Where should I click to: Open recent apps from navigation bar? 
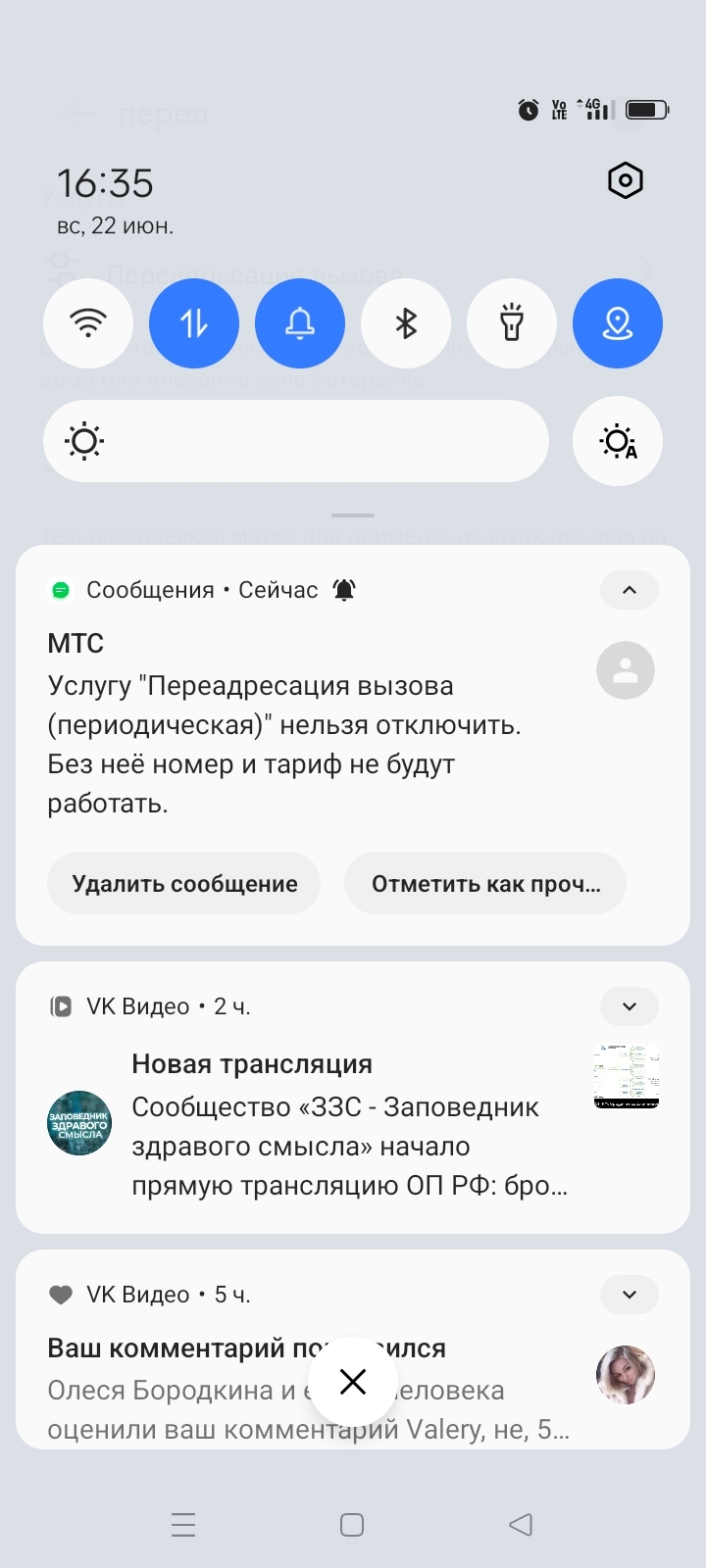(183, 1525)
